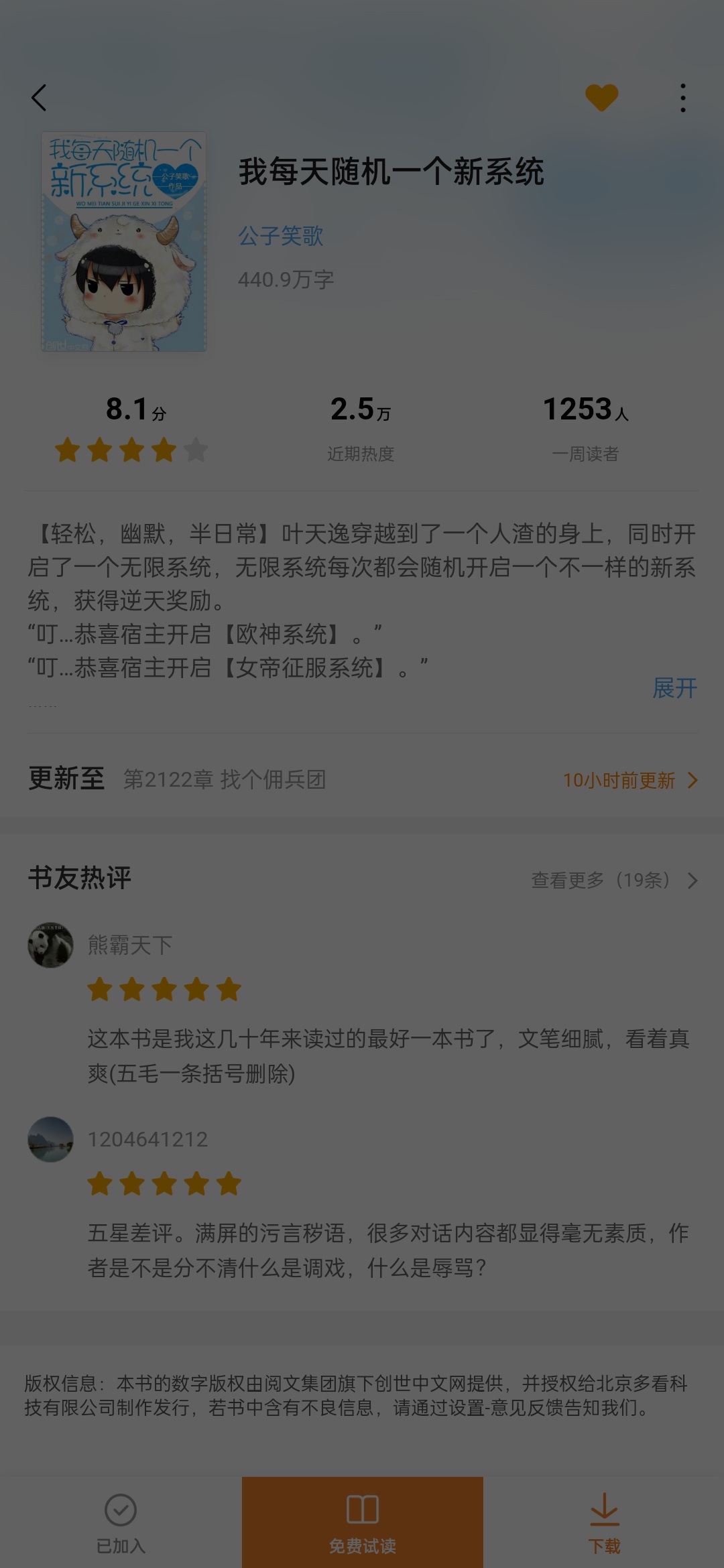Open the three-dot overflow menu
The height and width of the screenshot is (1568, 724).
(x=682, y=98)
